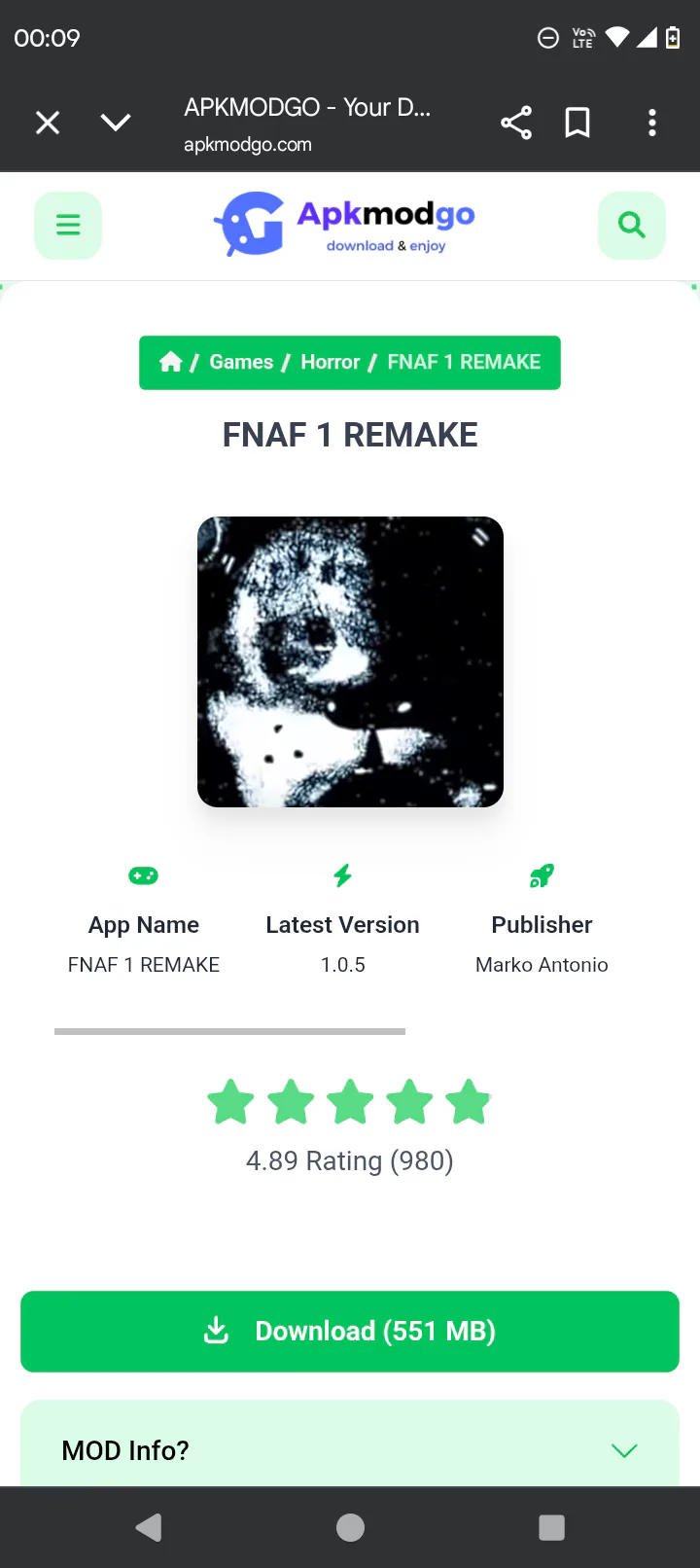700x1568 pixels.
Task: Tap the home icon in the breadcrumb
Action: click(x=171, y=362)
